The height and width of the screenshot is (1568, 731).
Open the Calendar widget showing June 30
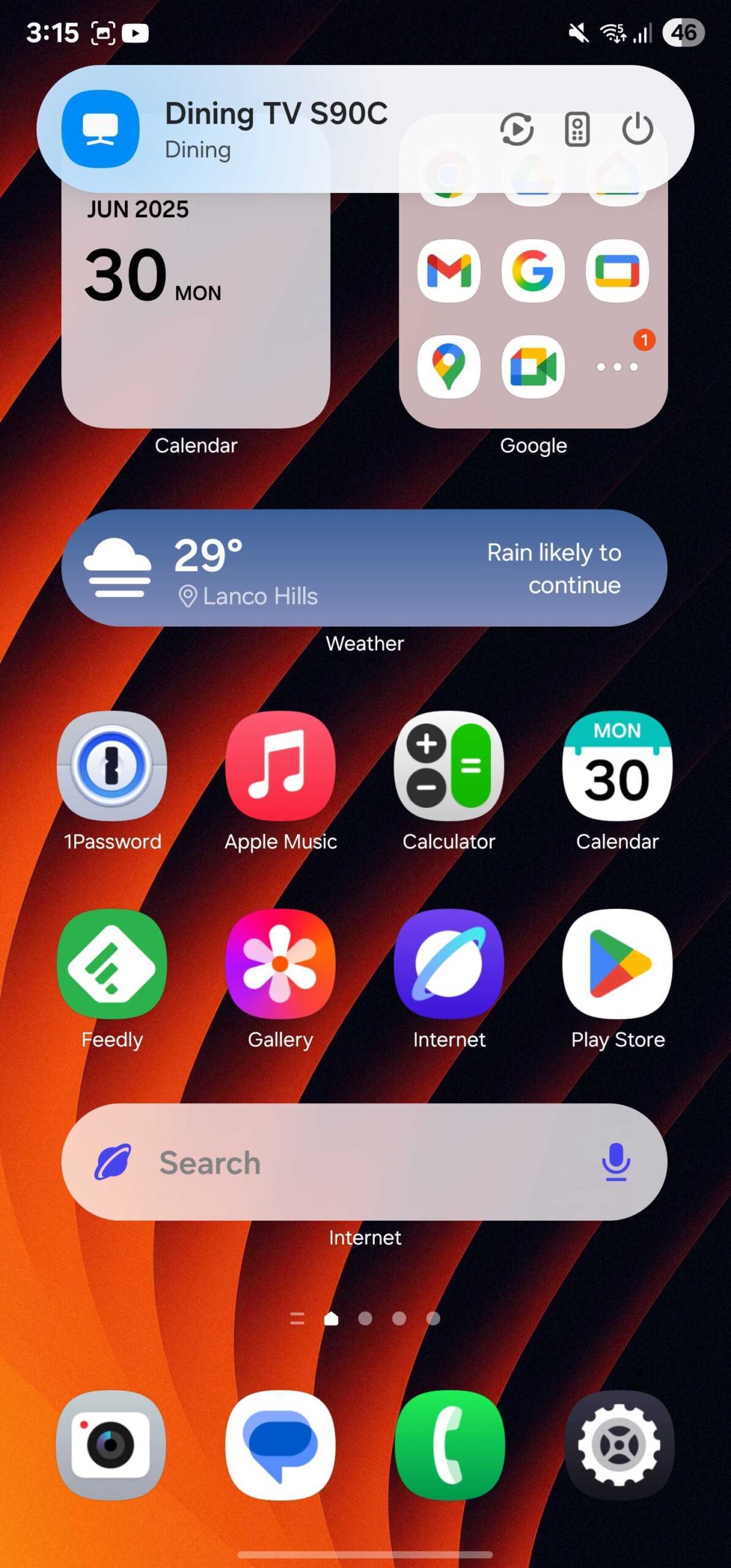click(195, 306)
